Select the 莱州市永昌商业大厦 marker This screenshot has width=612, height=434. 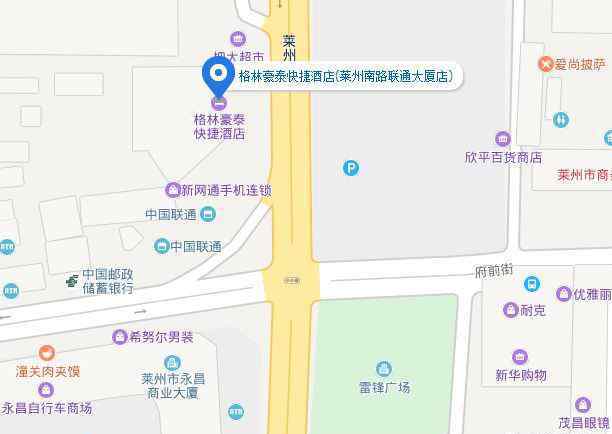(x=173, y=362)
